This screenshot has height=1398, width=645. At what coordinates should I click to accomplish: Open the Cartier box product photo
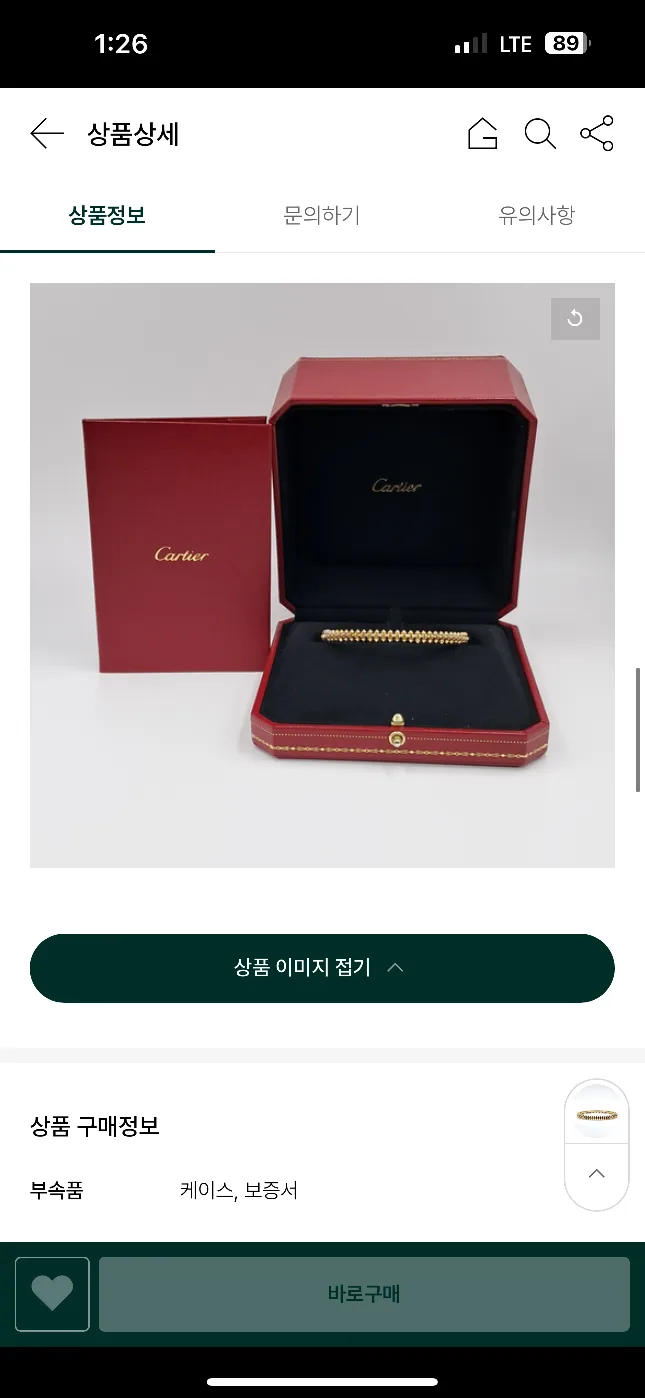click(322, 575)
